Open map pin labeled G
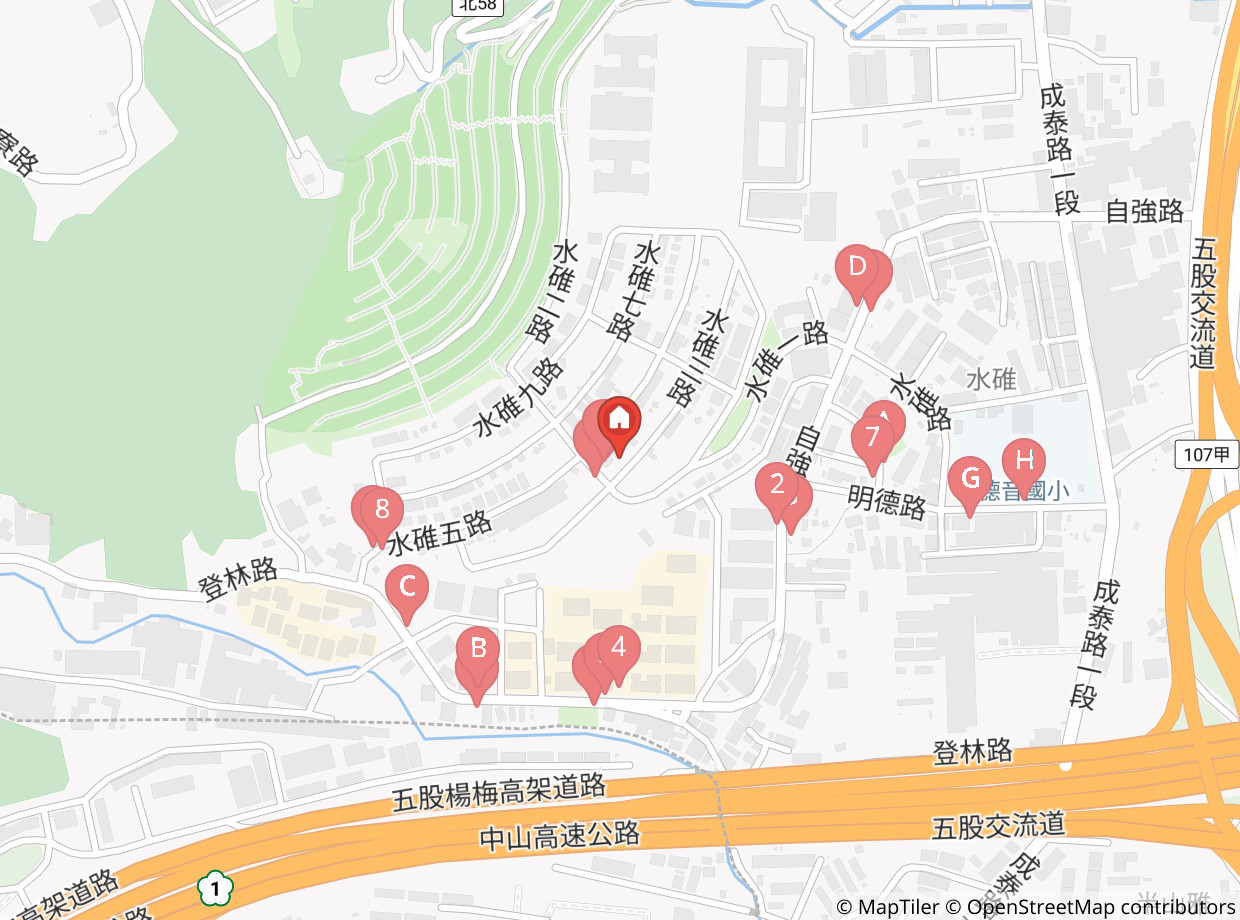 (x=969, y=478)
